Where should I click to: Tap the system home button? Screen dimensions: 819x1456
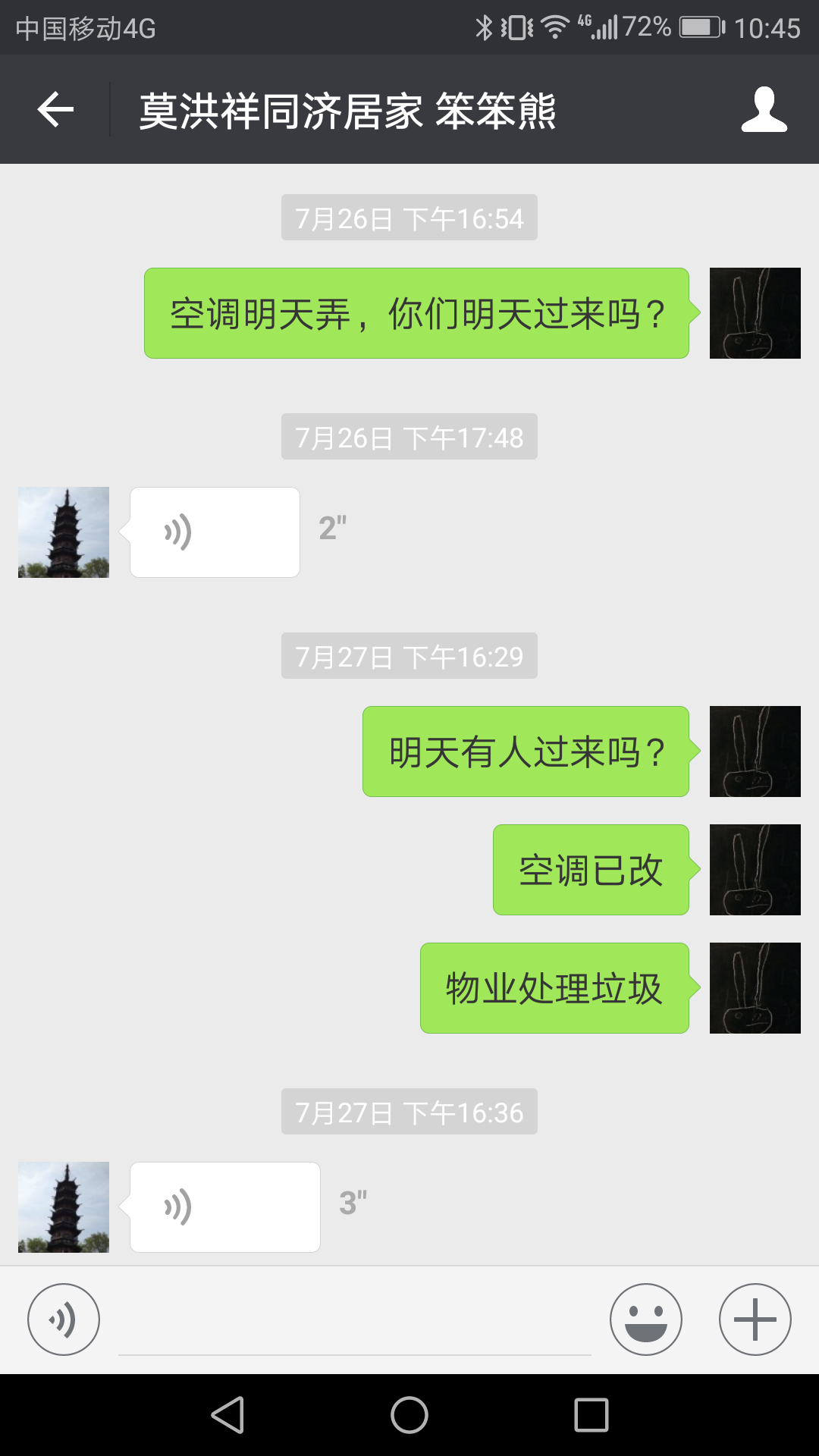[409, 1415]
